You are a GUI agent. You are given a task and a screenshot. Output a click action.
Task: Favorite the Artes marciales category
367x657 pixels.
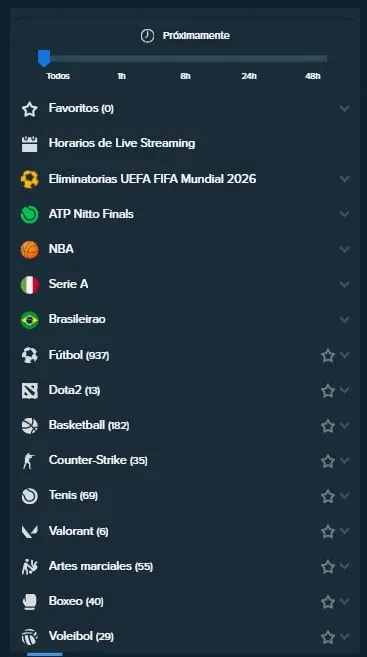coord(328,567)
